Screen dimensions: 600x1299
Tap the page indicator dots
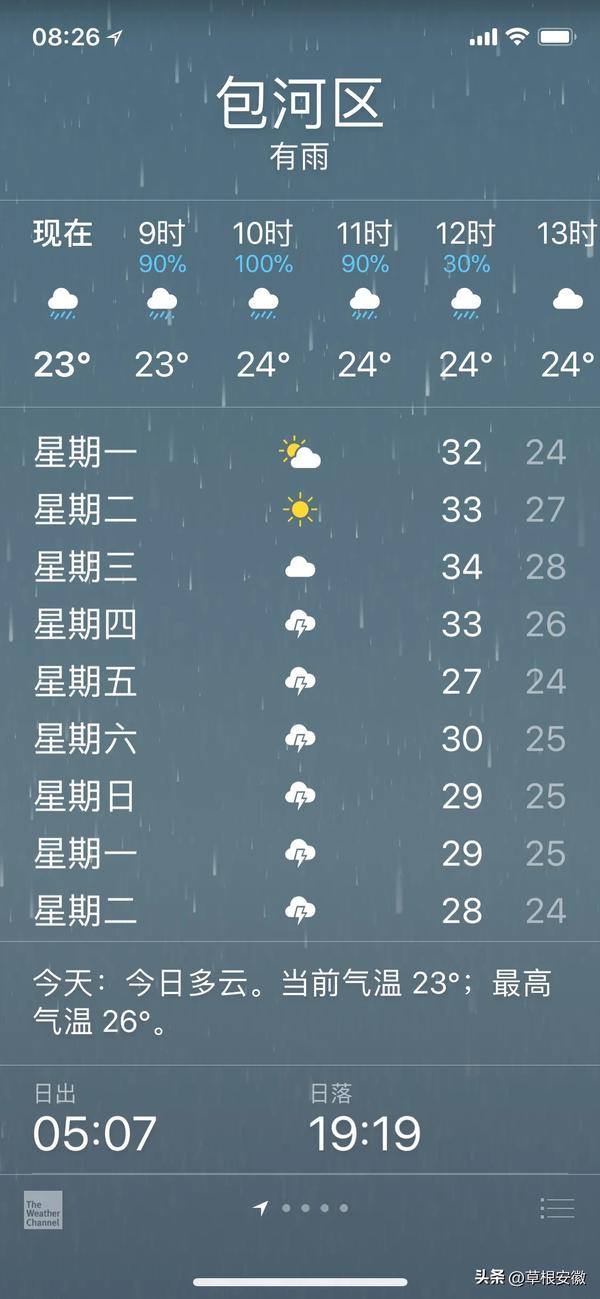(301, 1208)
